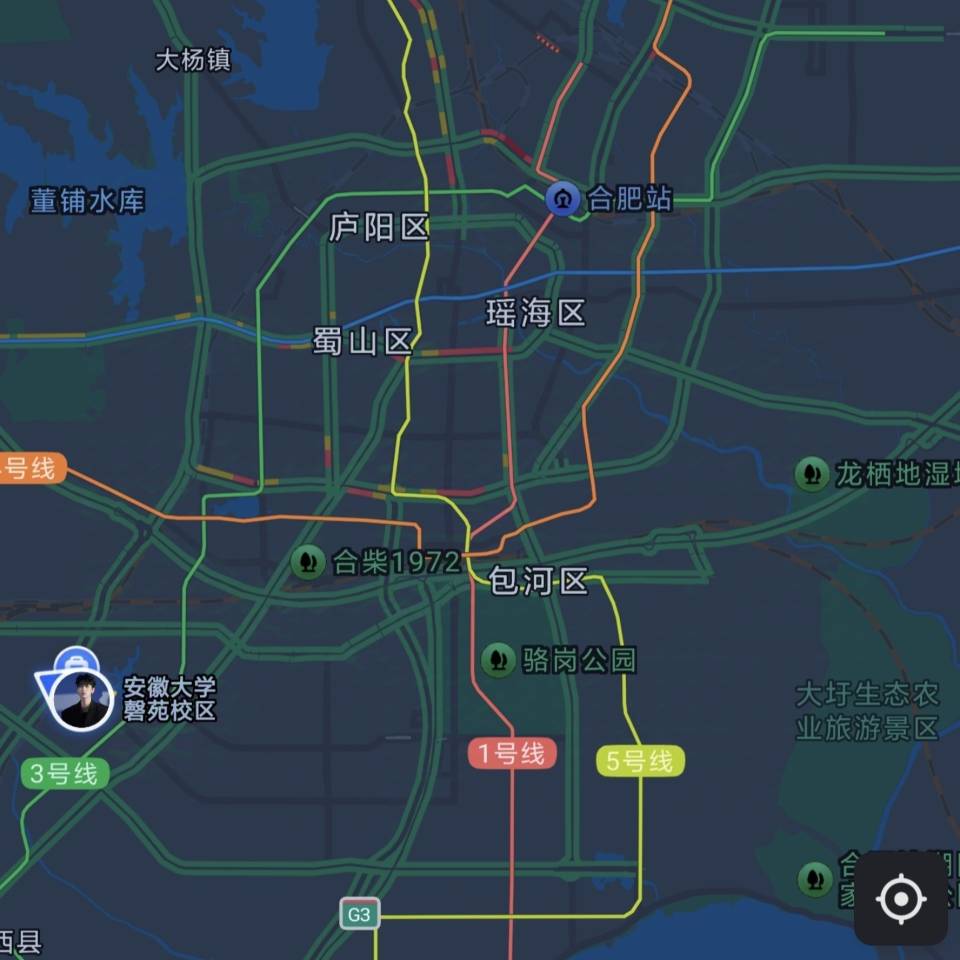Select the 合柴1972 place marker

(308, 563)
